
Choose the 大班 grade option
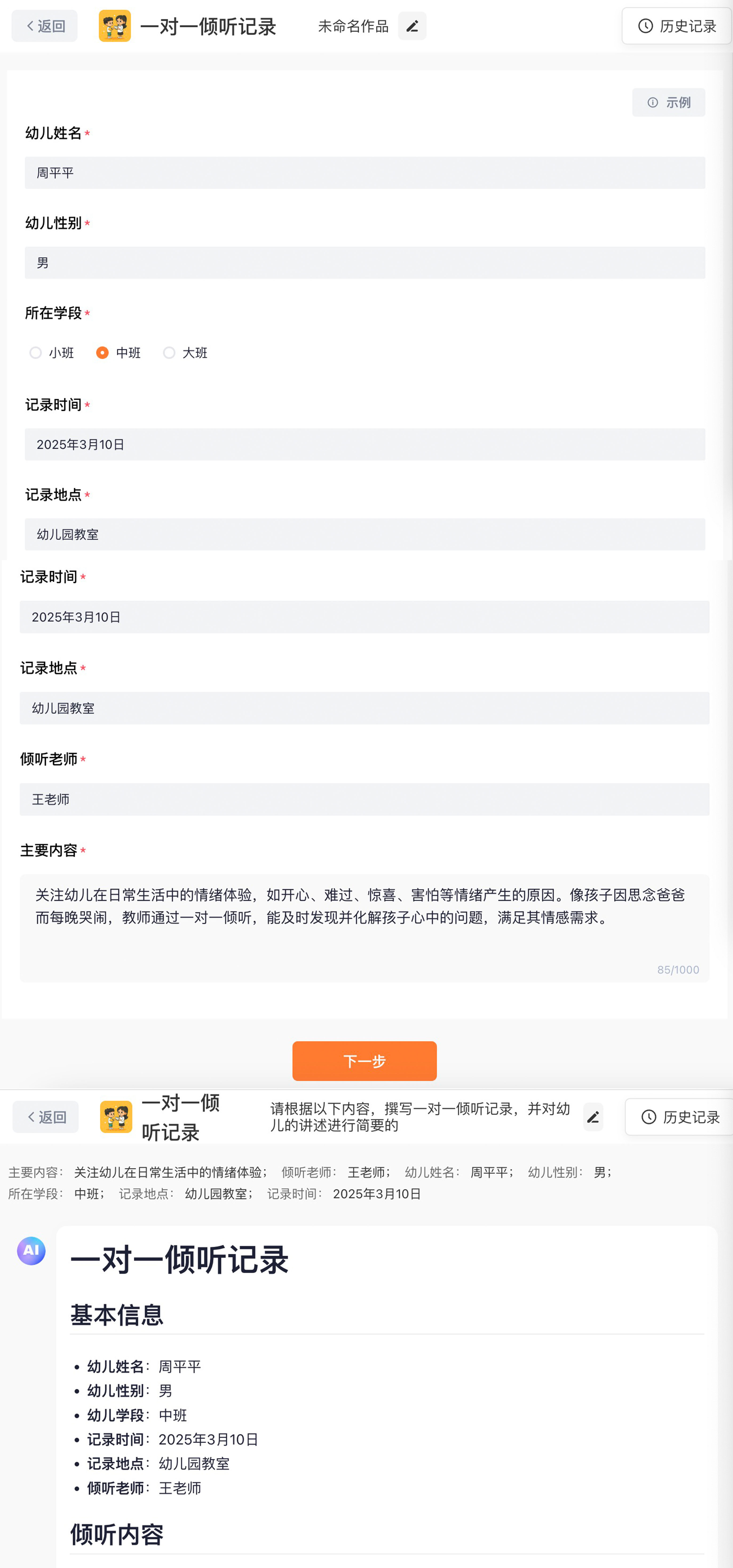169,353
